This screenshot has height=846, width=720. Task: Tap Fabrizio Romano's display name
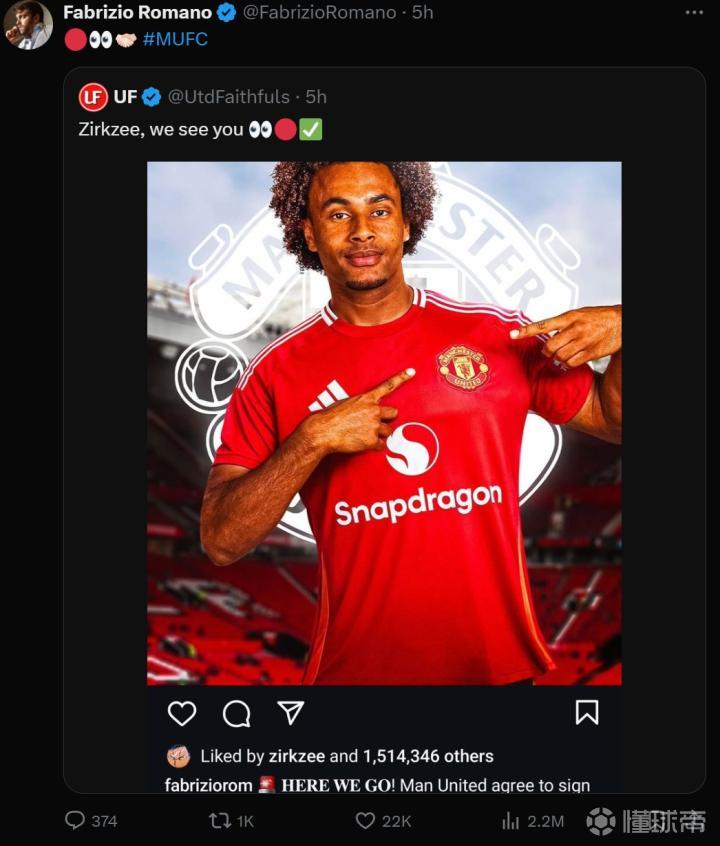(137, 12)
